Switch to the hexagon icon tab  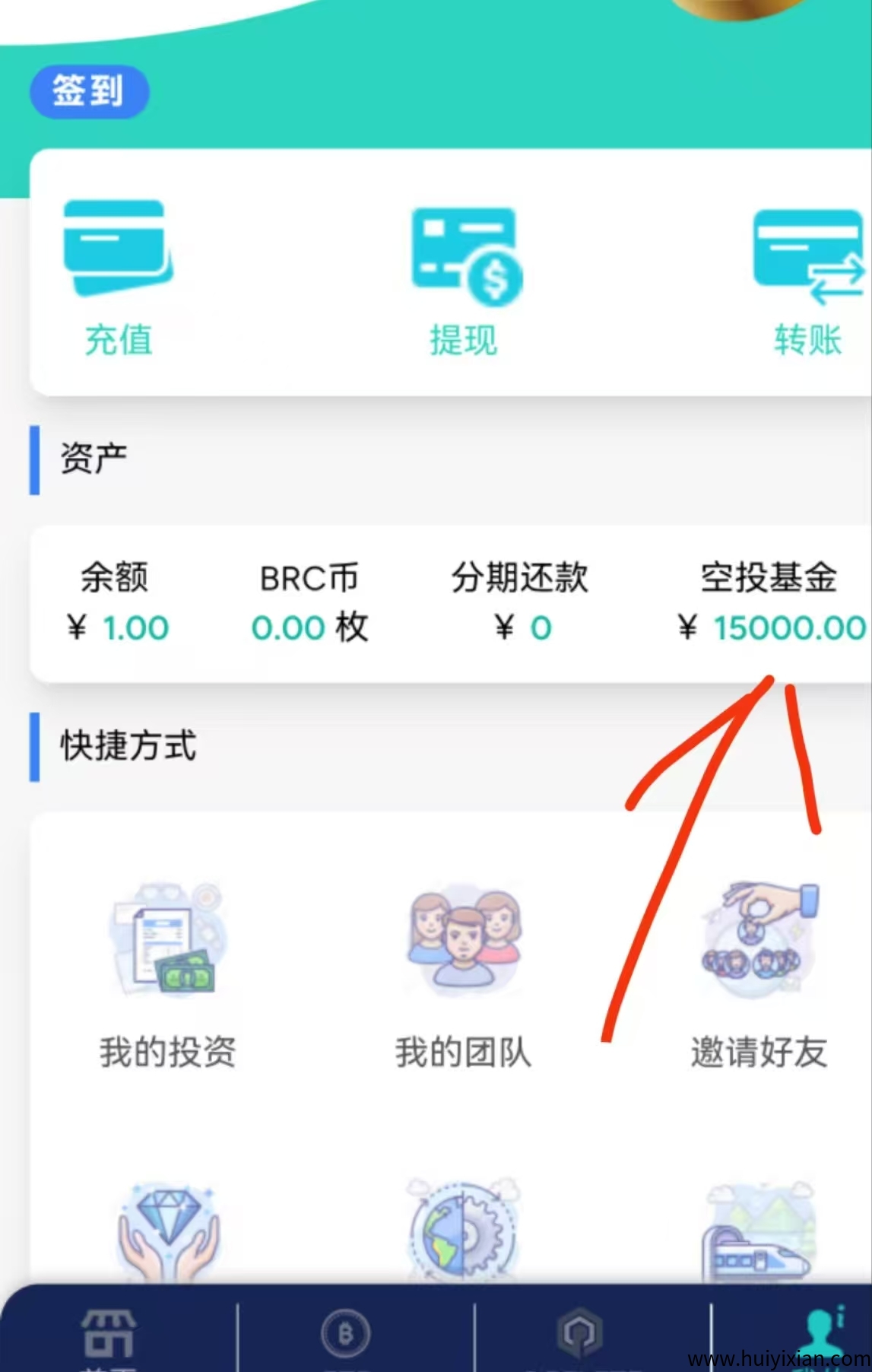click(x=581, y=1333)
